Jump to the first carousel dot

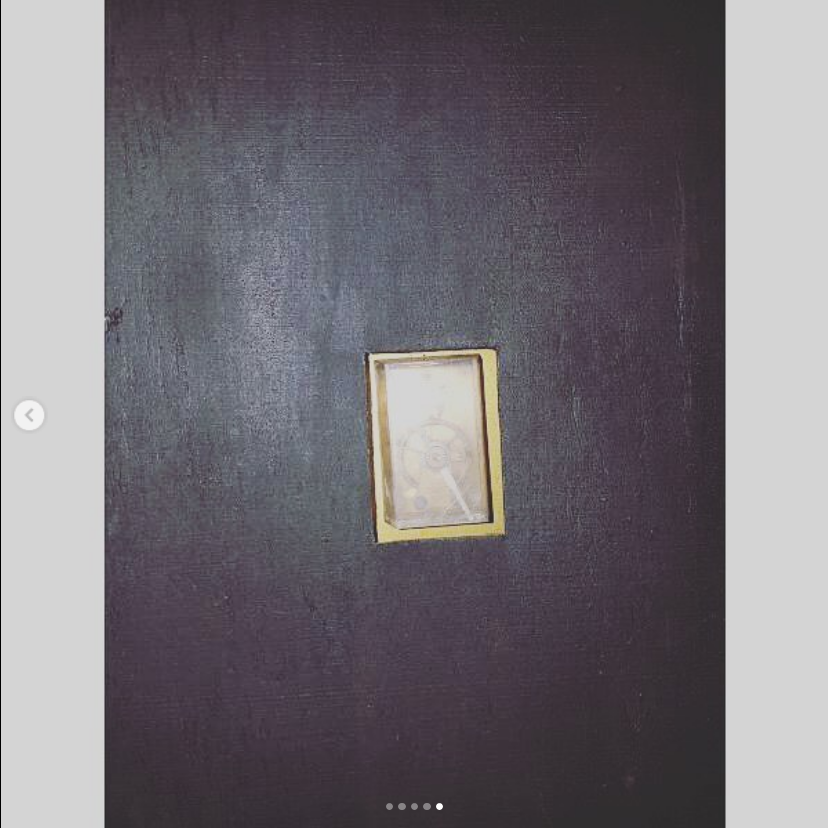click(390, 806)
